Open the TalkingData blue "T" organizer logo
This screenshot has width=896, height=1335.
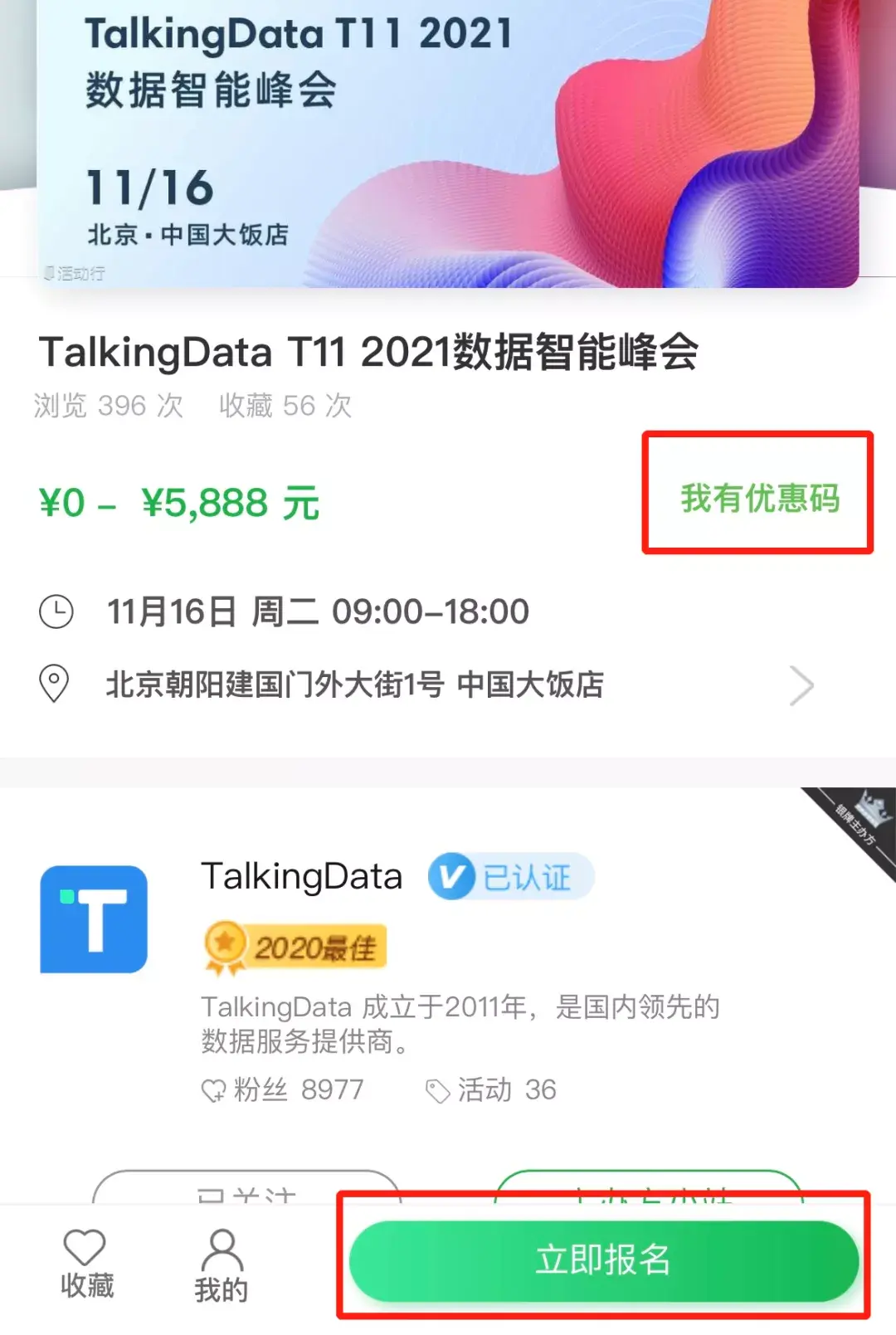pyautogui.click(x=93, y=919)
